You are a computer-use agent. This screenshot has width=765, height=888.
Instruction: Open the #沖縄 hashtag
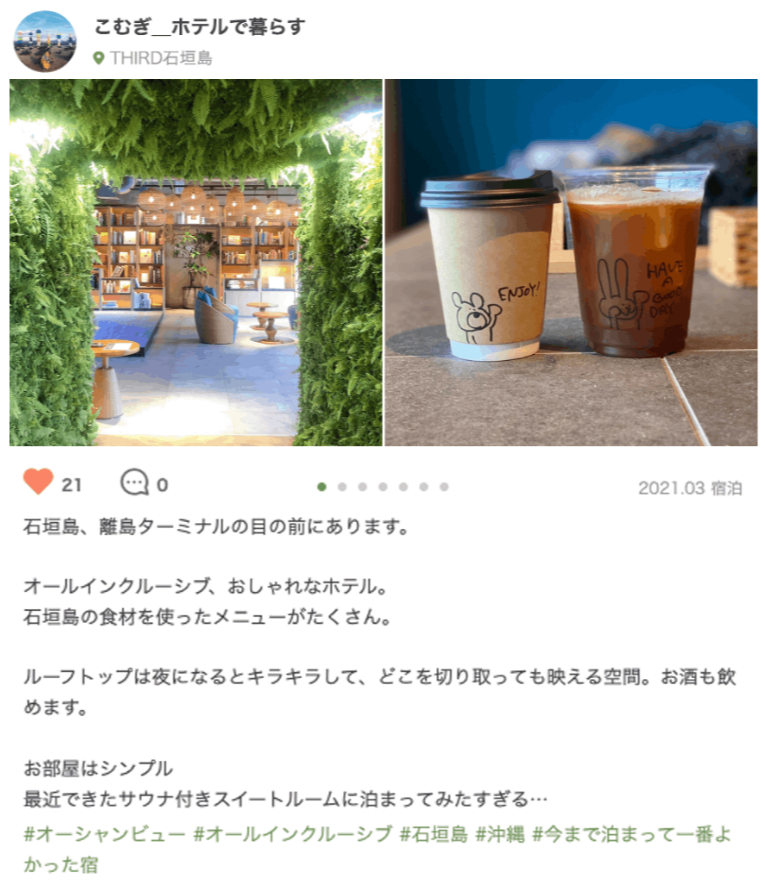point(500,835)
